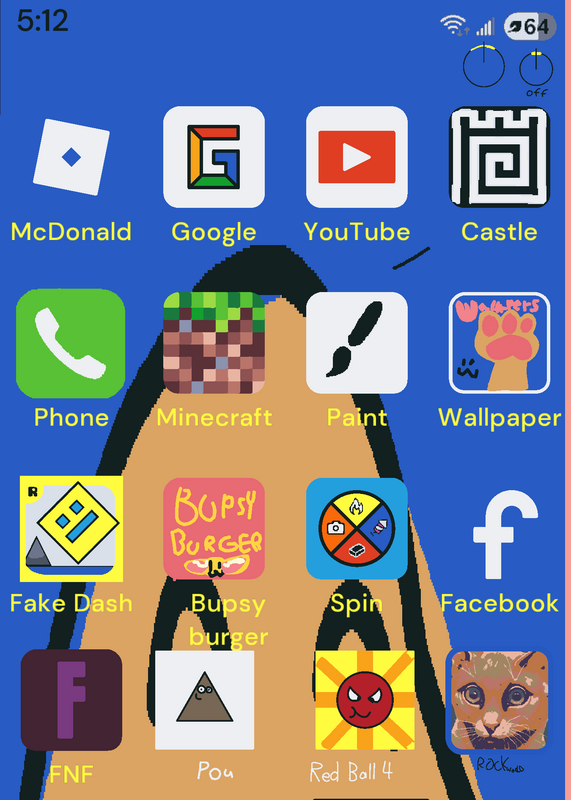
Task: Open the cat icon labeled Rock
Action: point(498,701)
